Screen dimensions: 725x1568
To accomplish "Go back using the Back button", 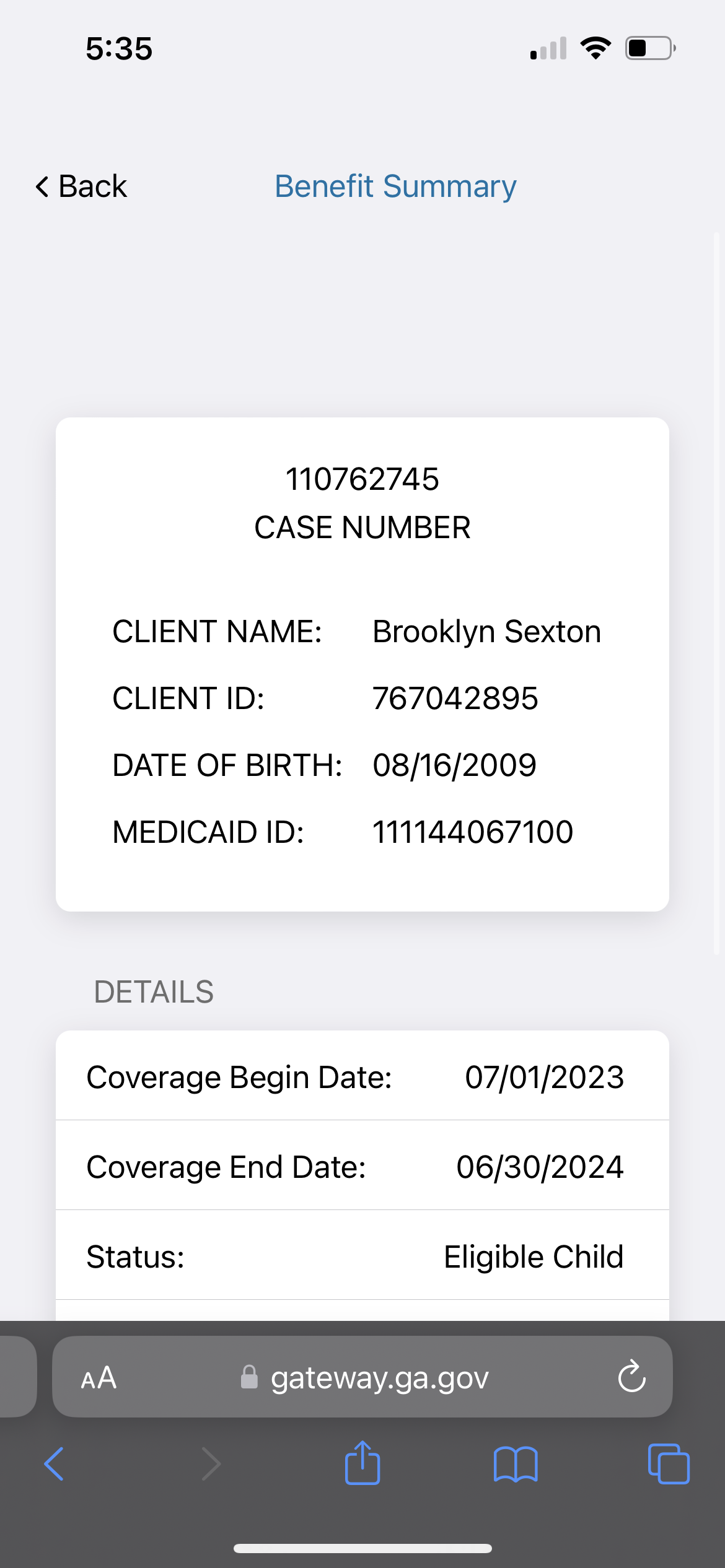I will (81, 186).
